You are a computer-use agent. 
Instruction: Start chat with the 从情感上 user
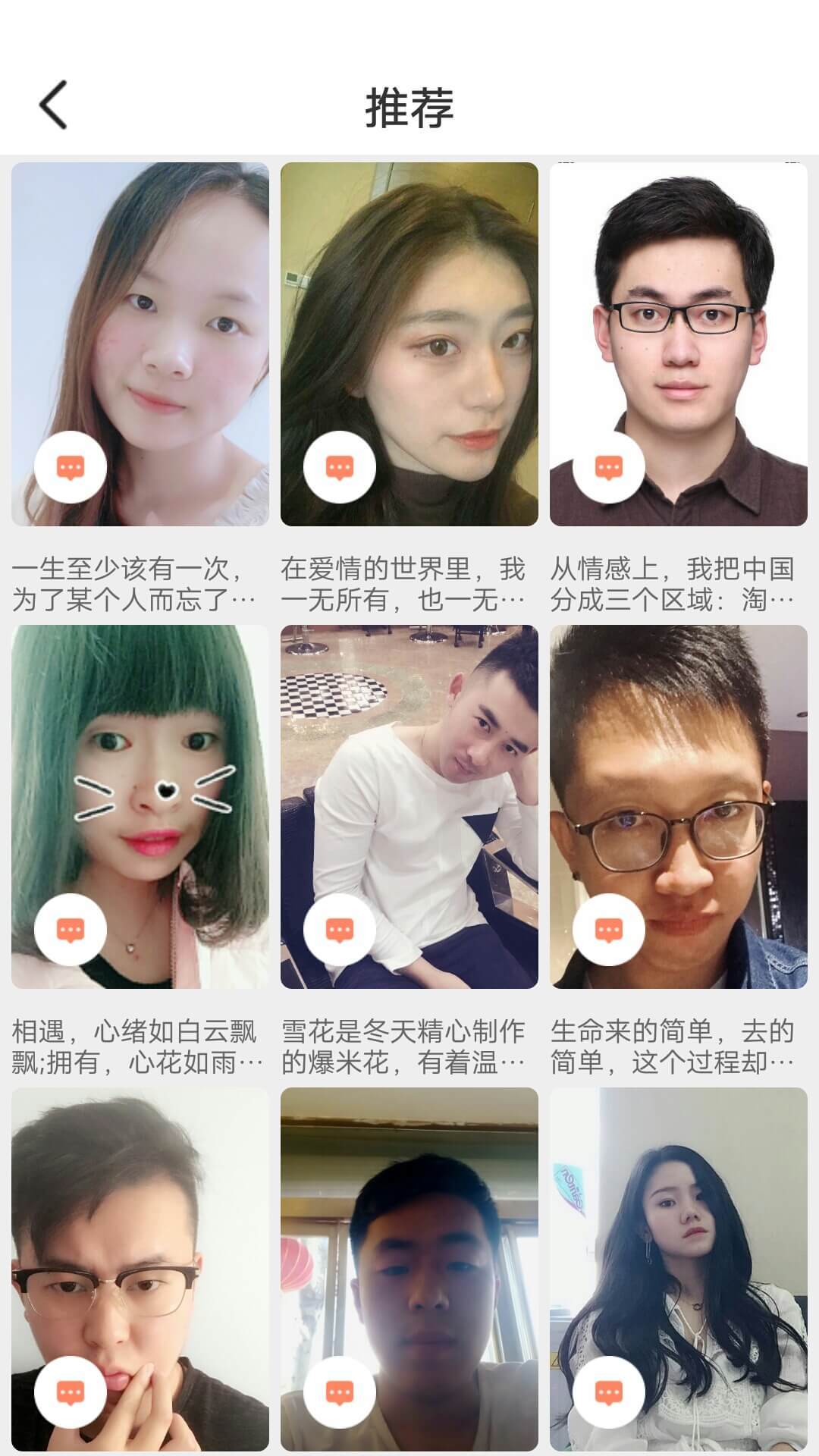pos(609,468)
